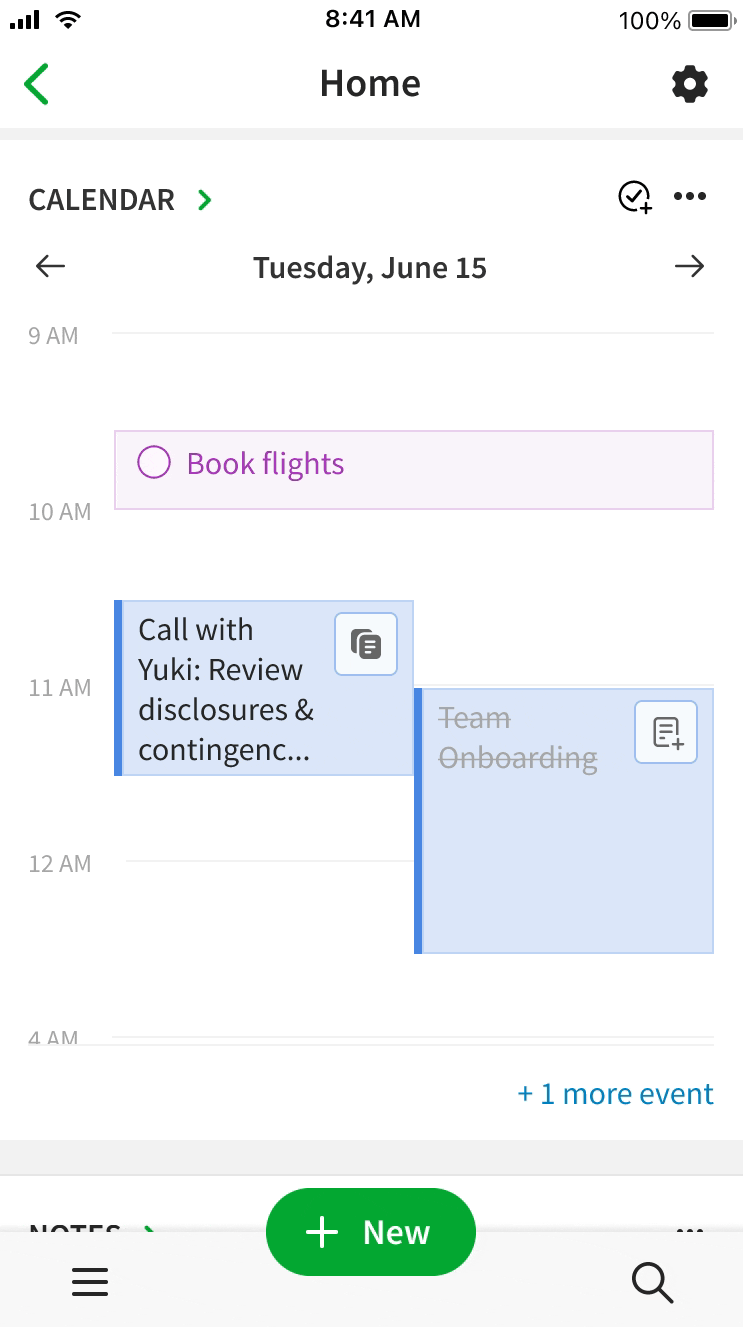This screenshot has height=1327, width=743.
Task: Go to next day
Action: [689, 266]
